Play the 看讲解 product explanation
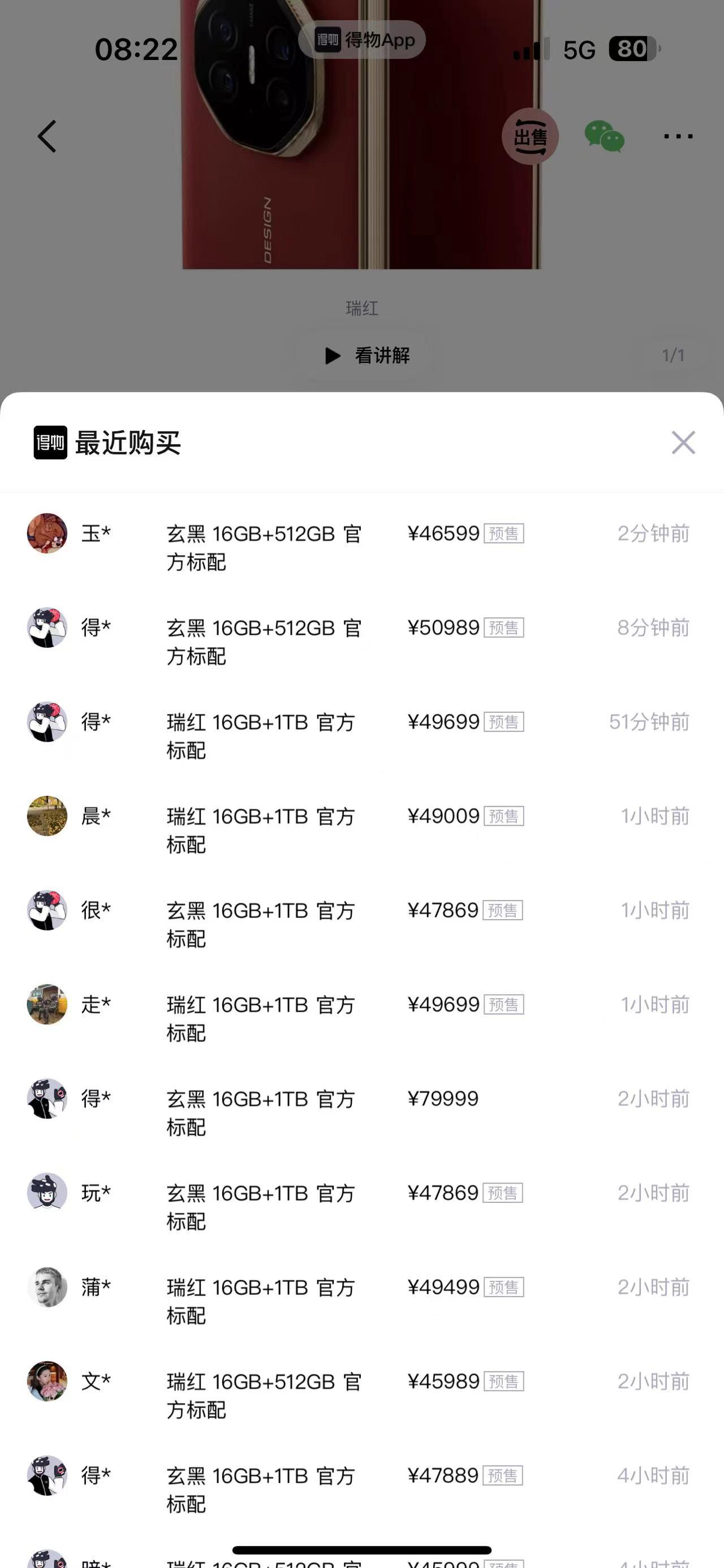Screen dimensions: 724x1568 point(367,356)
